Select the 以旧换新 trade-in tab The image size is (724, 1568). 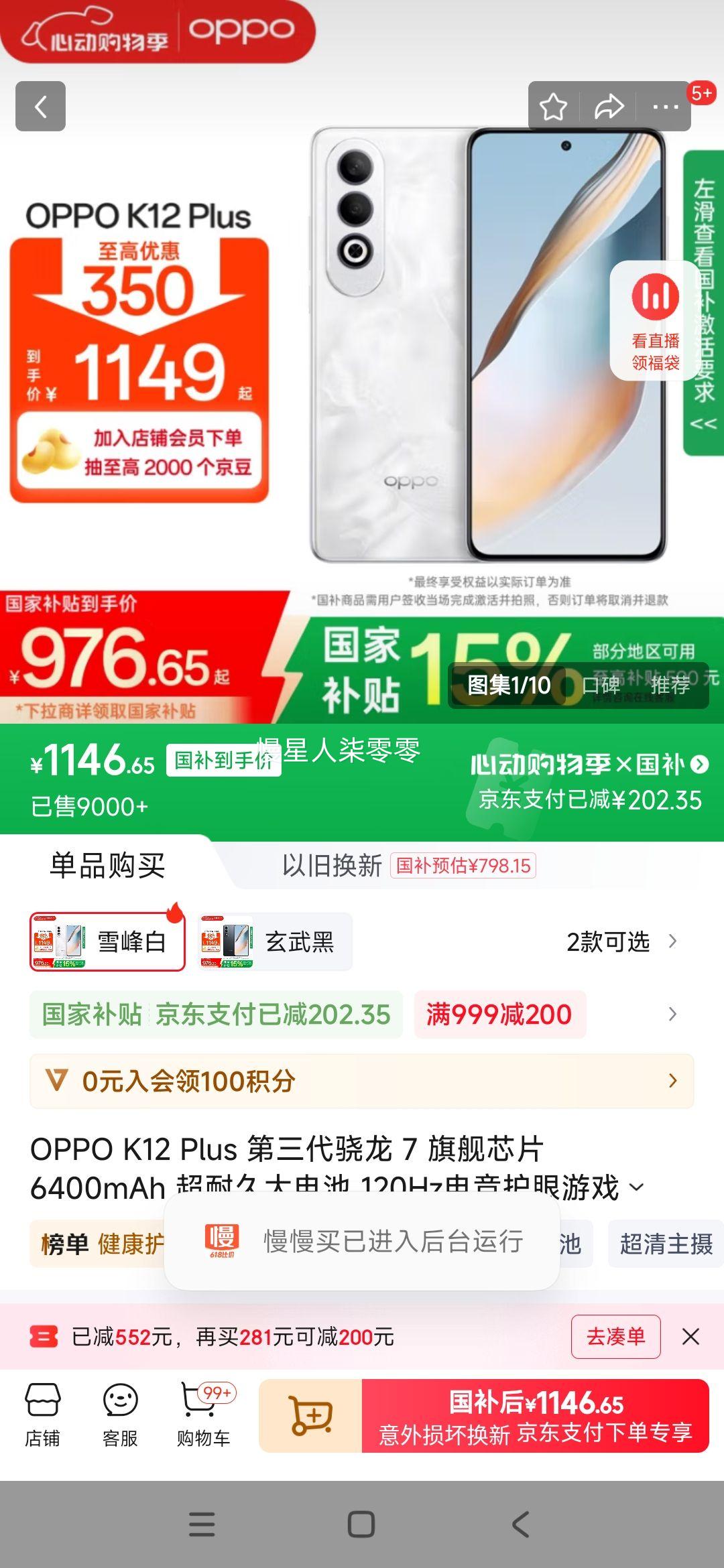coord(333,866)
